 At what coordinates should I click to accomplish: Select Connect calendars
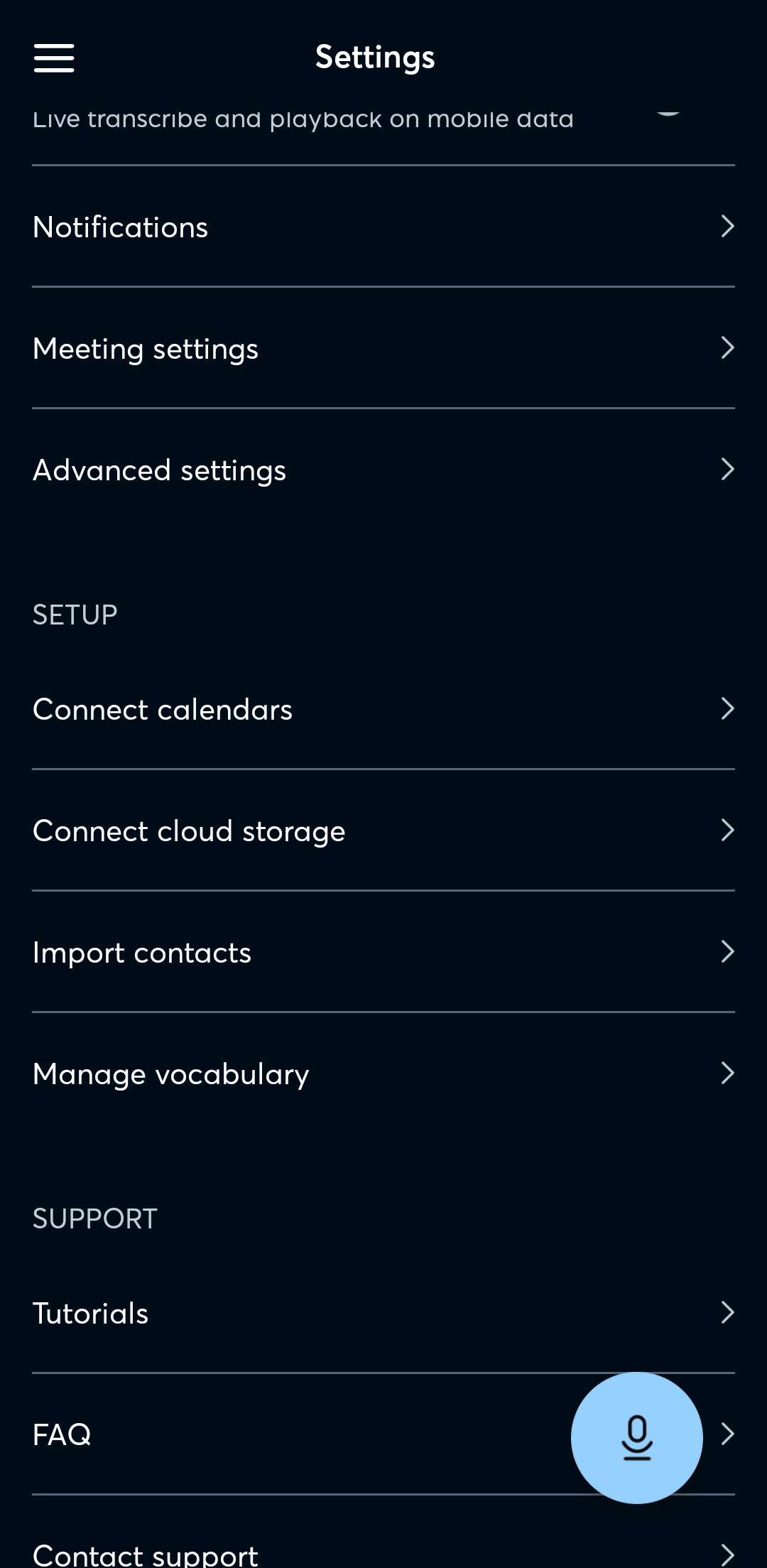point(383,710)
